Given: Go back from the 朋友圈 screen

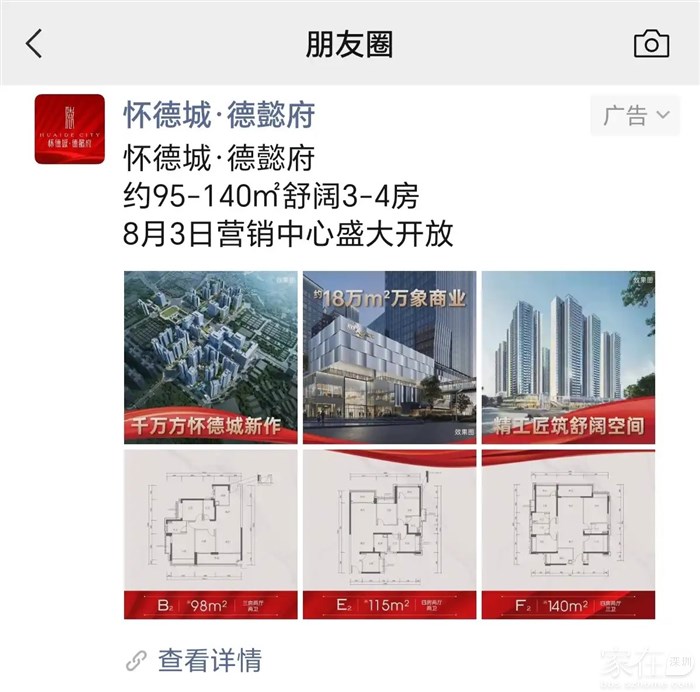Looking at the screenshot, I should [x=35, y=44].
